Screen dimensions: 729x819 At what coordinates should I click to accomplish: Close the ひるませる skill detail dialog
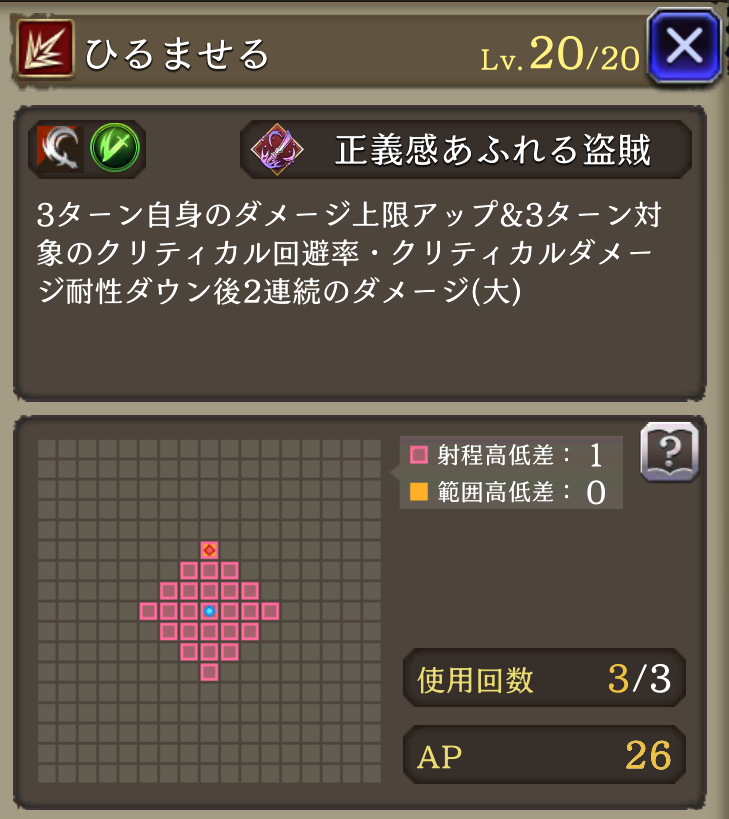pos(685,46)
